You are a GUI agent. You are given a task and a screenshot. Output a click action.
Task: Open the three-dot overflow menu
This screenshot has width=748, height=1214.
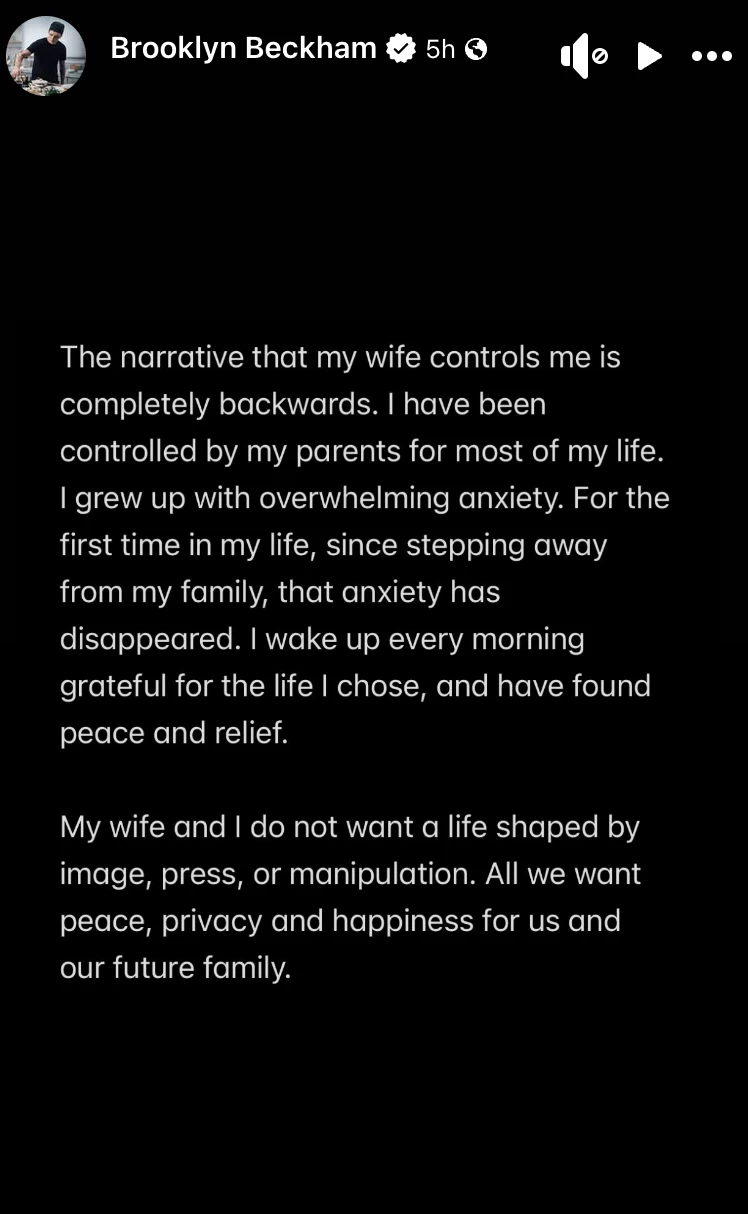(x=712, y=56)
